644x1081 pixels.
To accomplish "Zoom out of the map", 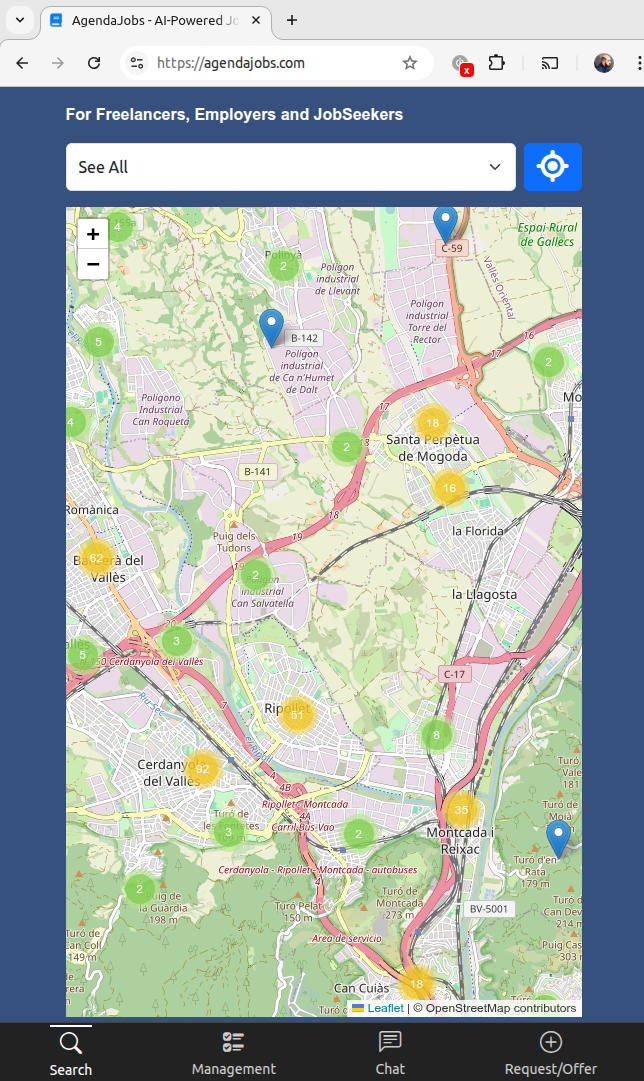I will tap(93, 264).
